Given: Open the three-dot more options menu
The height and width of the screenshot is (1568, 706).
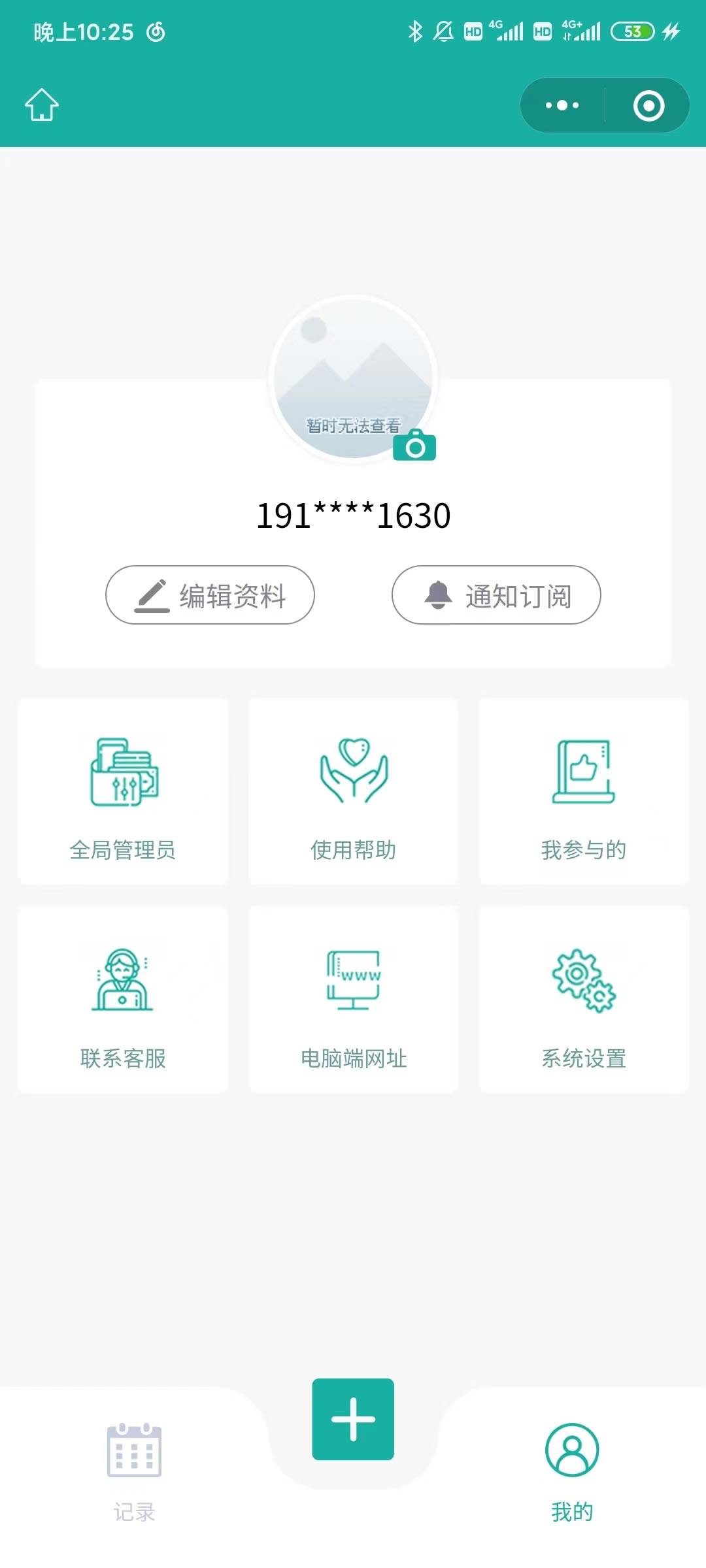Looking at the screenshot, I should coord(562,105).
